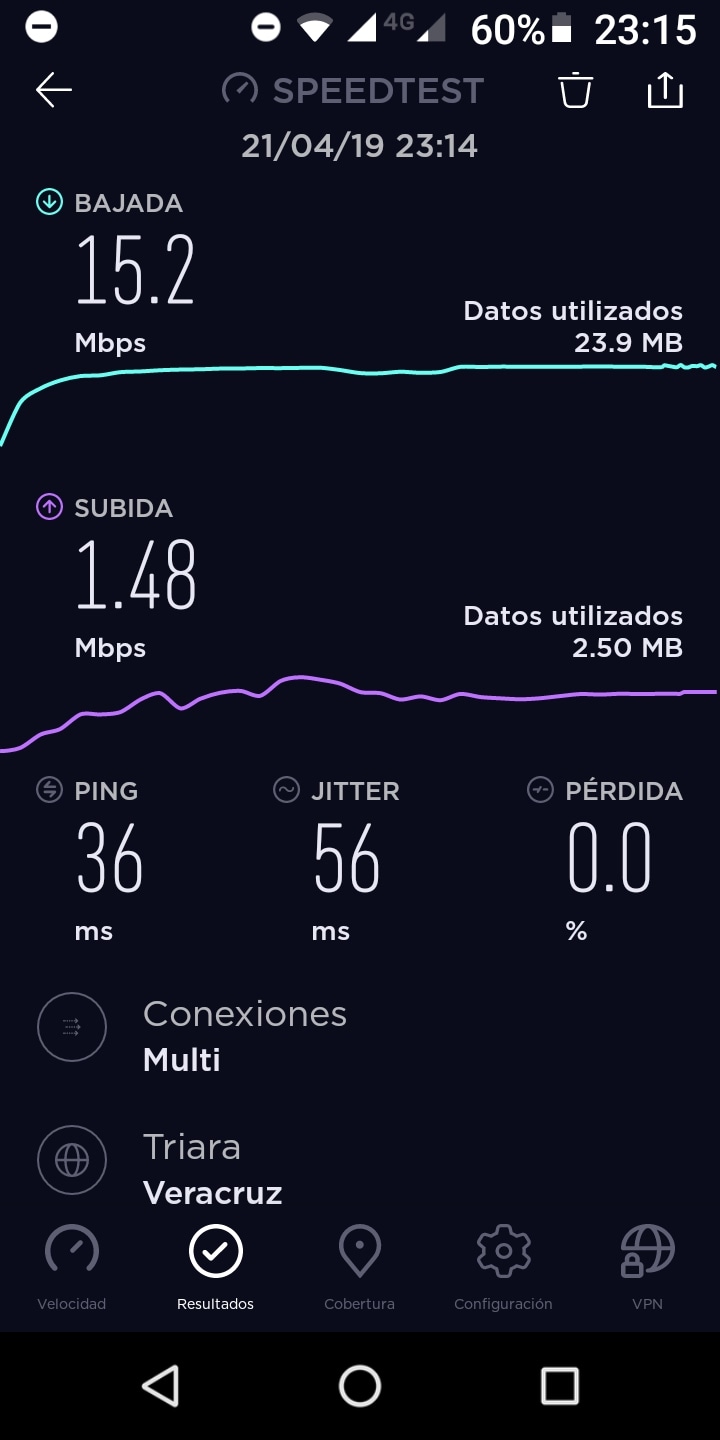Go back with the top-left arrow
The image size is (720, 1440).
click(54, 90)
